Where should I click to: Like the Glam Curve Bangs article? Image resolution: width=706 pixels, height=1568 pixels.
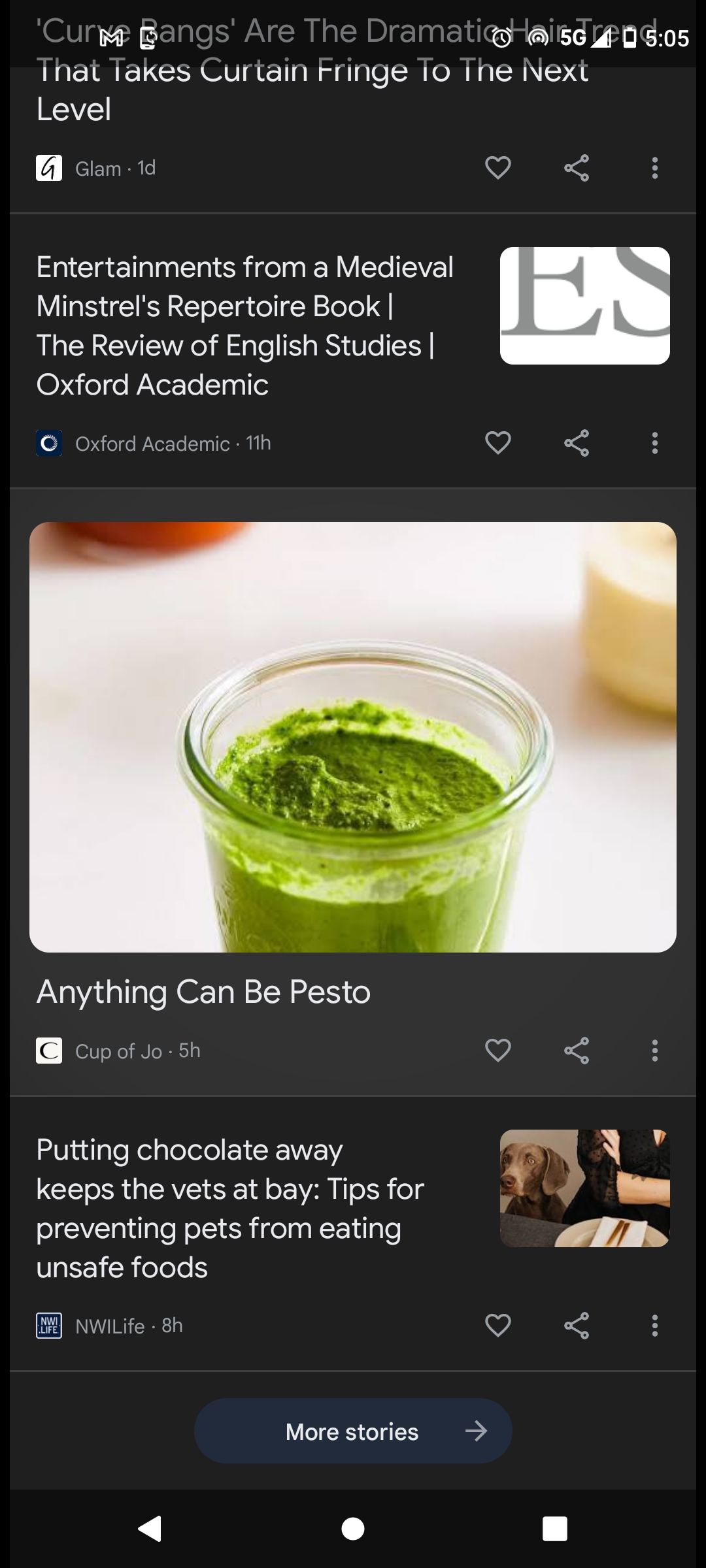(x=497, y=168)
